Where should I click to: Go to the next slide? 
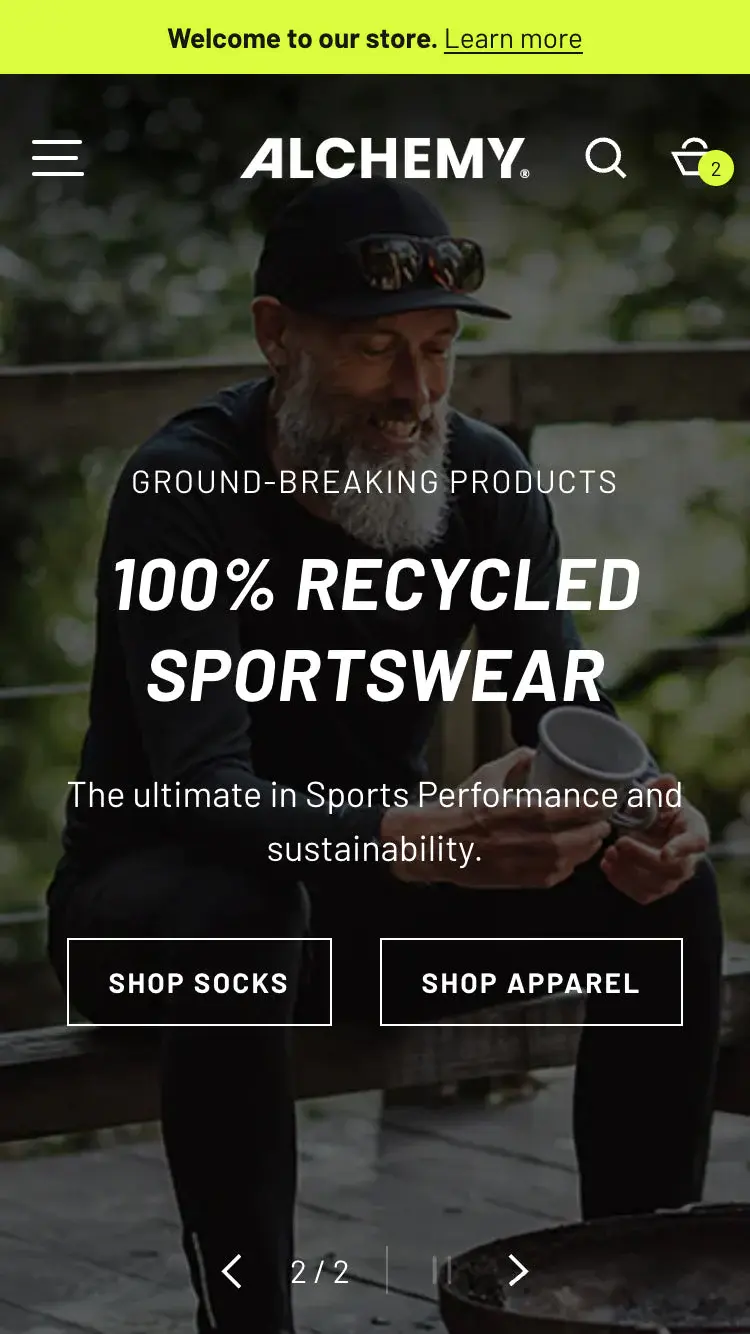point(517,1271)
